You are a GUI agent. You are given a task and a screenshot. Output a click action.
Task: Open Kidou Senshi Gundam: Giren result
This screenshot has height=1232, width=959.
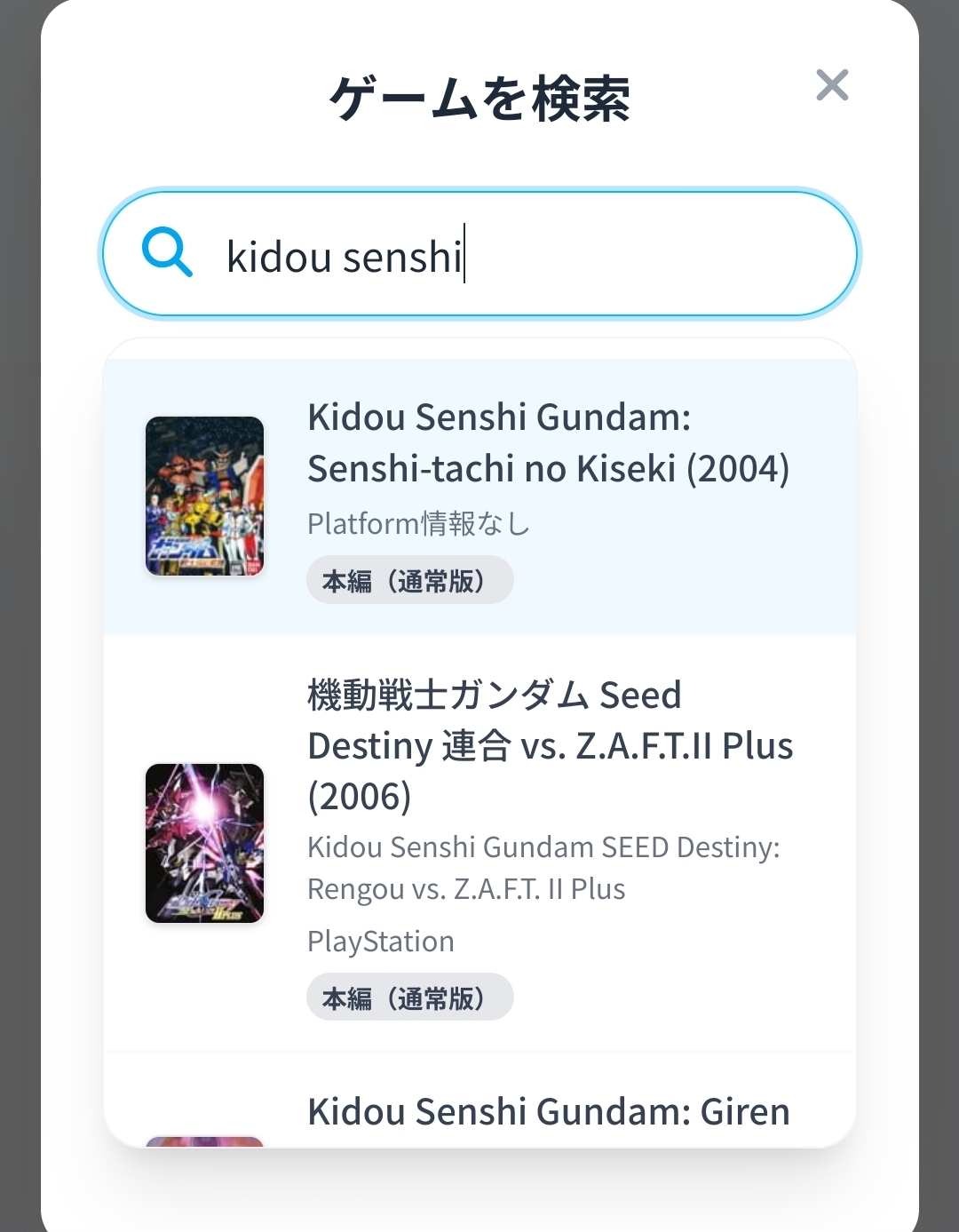548,1112
